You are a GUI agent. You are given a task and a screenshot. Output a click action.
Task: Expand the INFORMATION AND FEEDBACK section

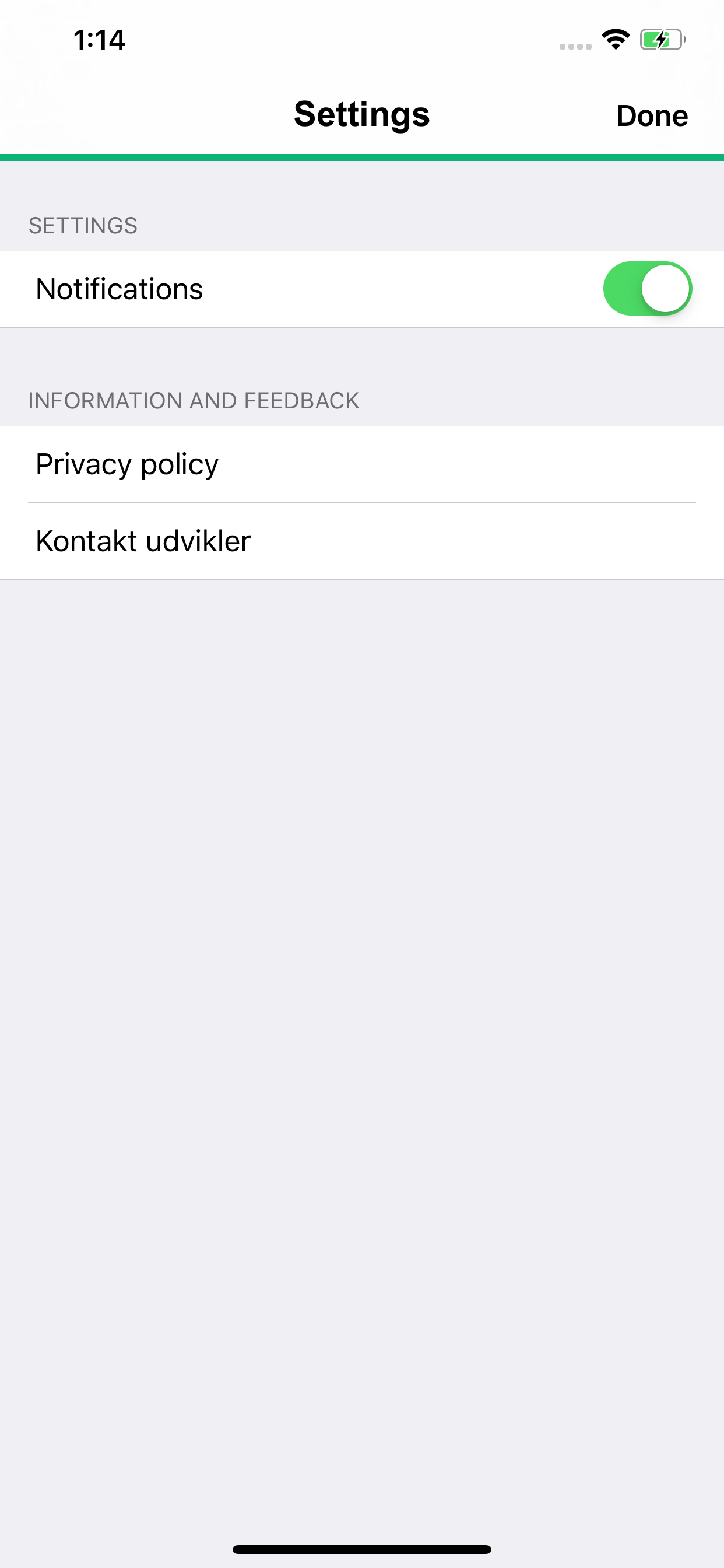pos(194,400)
